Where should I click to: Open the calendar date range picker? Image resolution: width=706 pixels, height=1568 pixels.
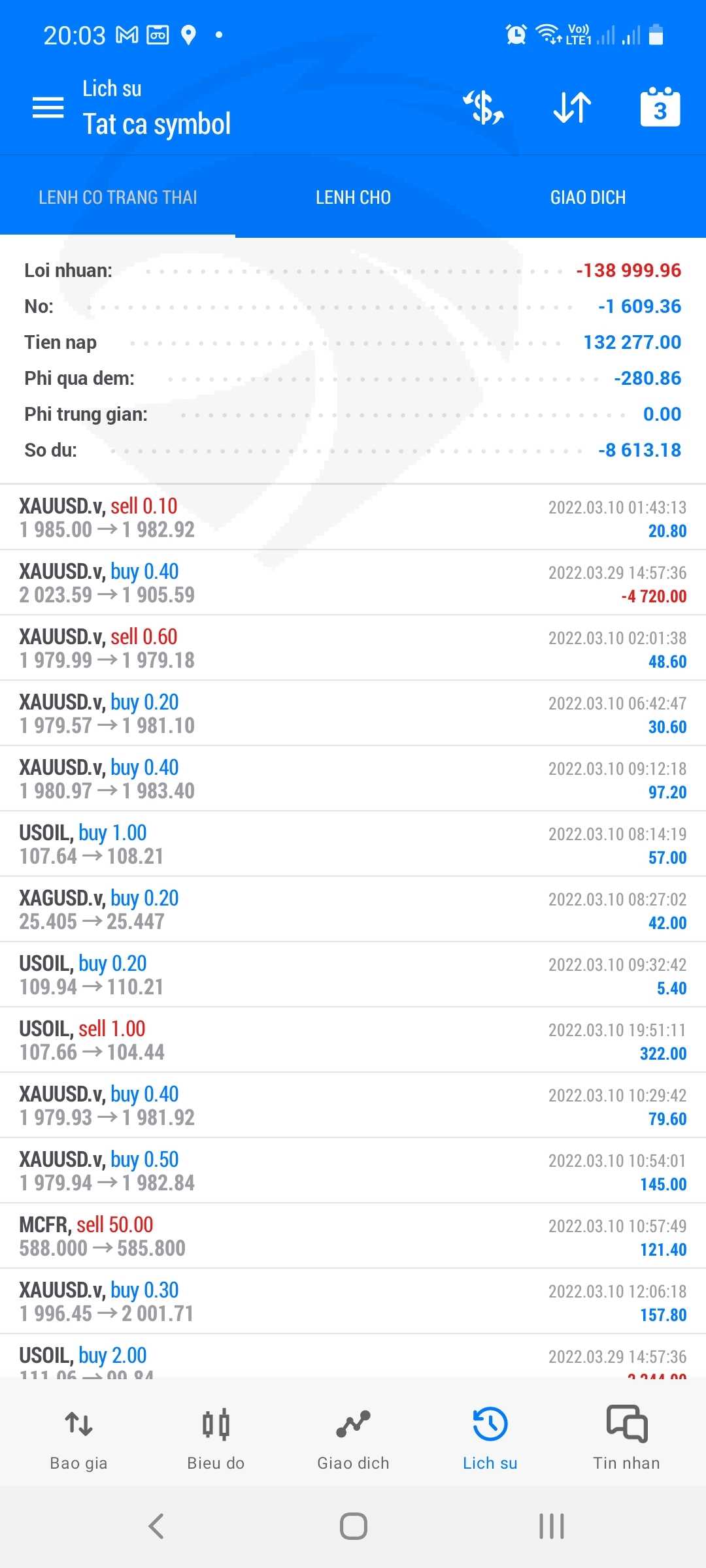pos(660,106)
